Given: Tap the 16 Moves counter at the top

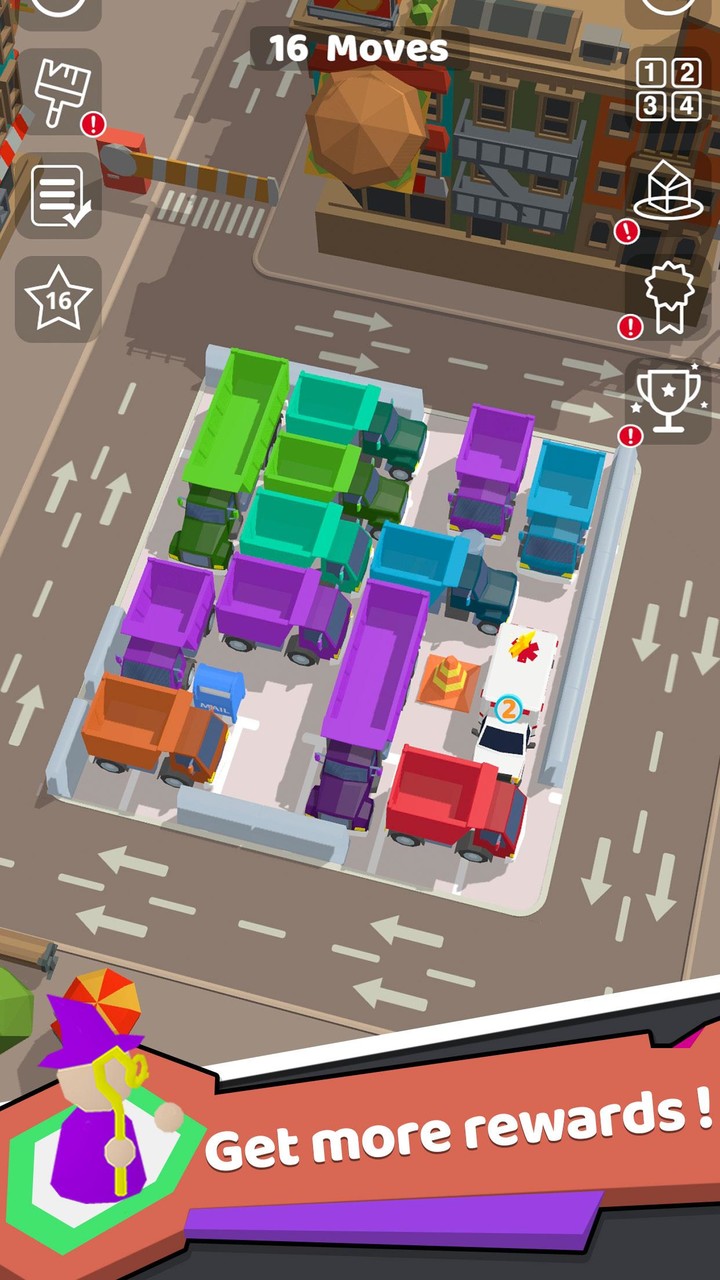Looking at the screenshot, I should (x=357, y=47).
